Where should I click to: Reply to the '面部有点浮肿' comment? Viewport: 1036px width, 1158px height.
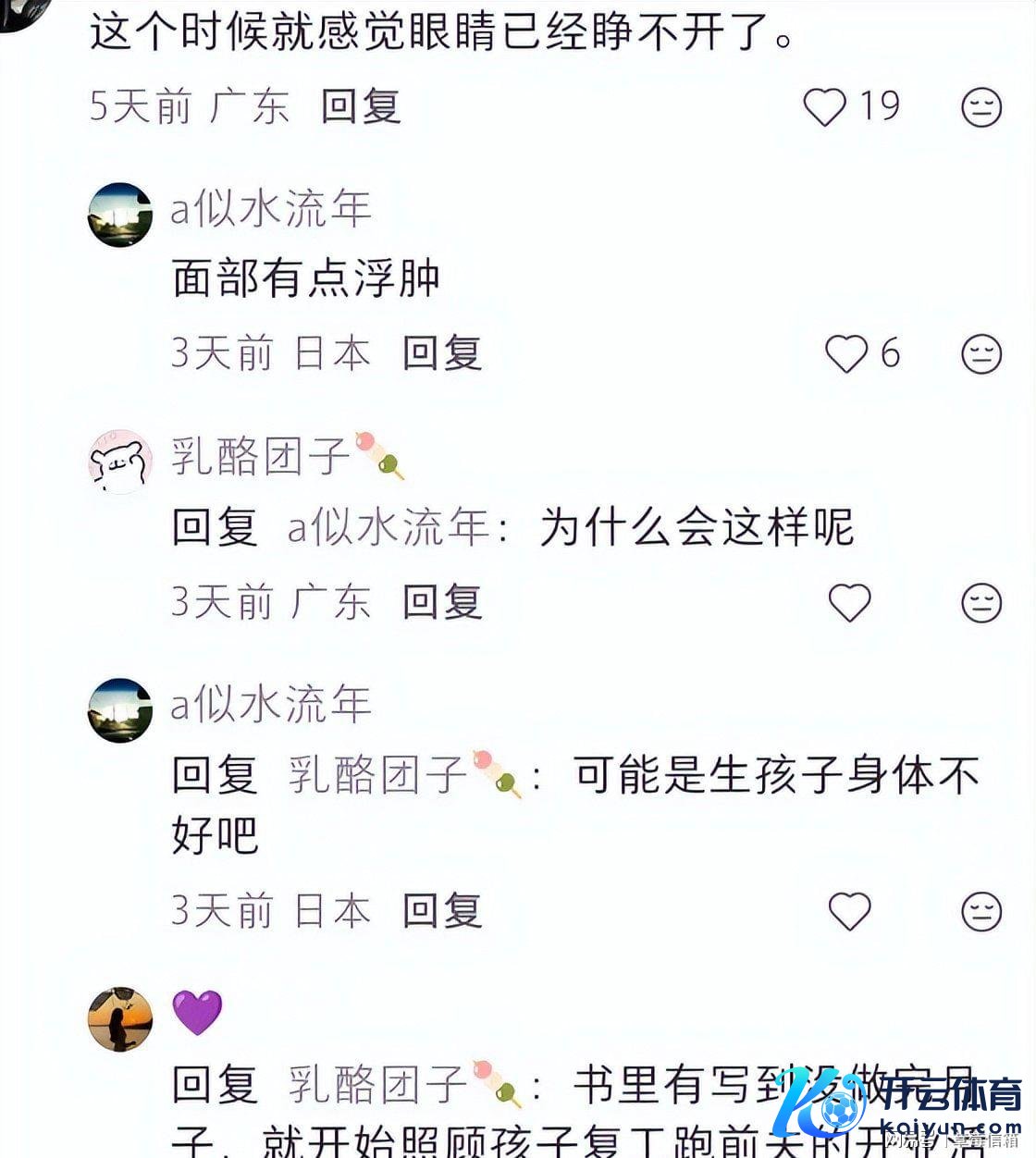click(442, 353)
